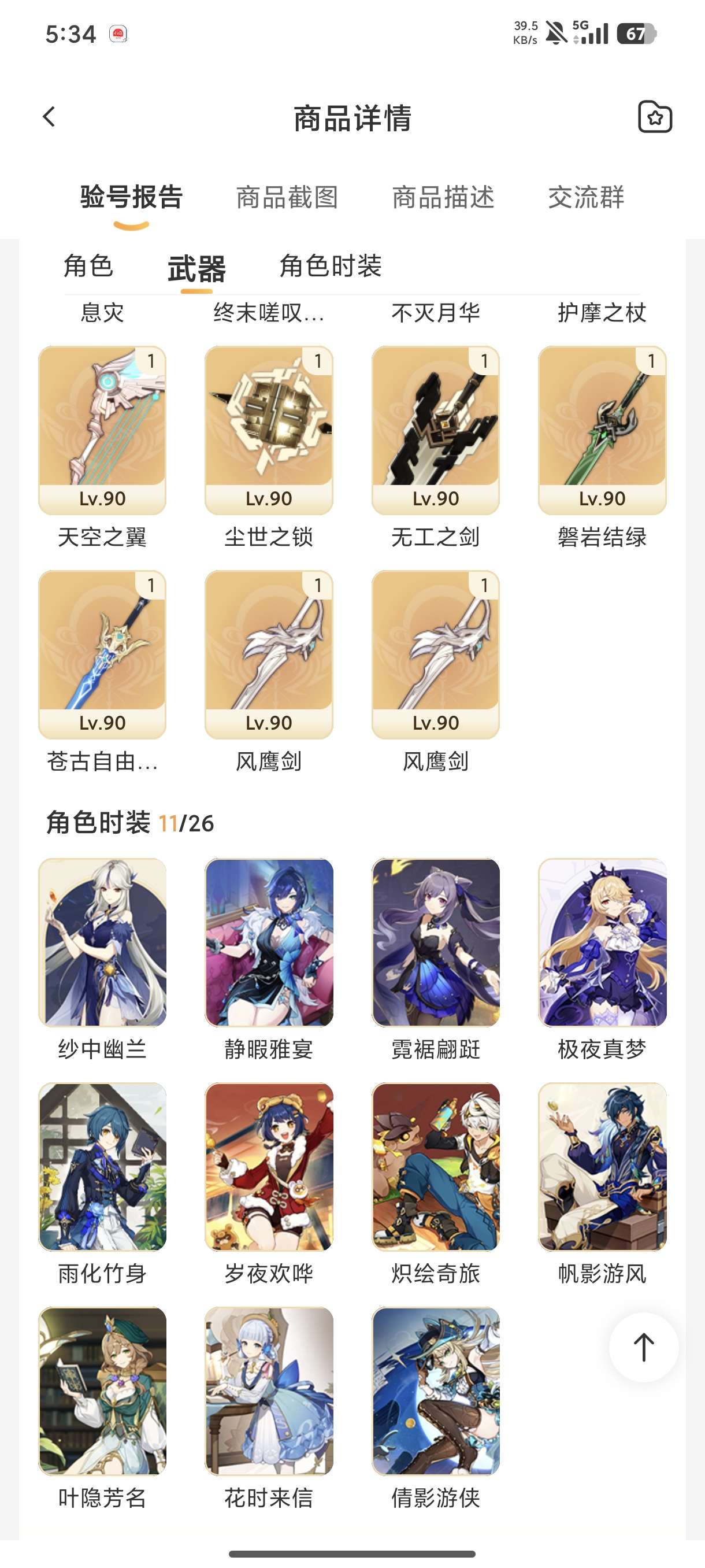This screenshot has height=1568, width=705.
Task: Switch to the 交流群 tab
Action: 586,197
